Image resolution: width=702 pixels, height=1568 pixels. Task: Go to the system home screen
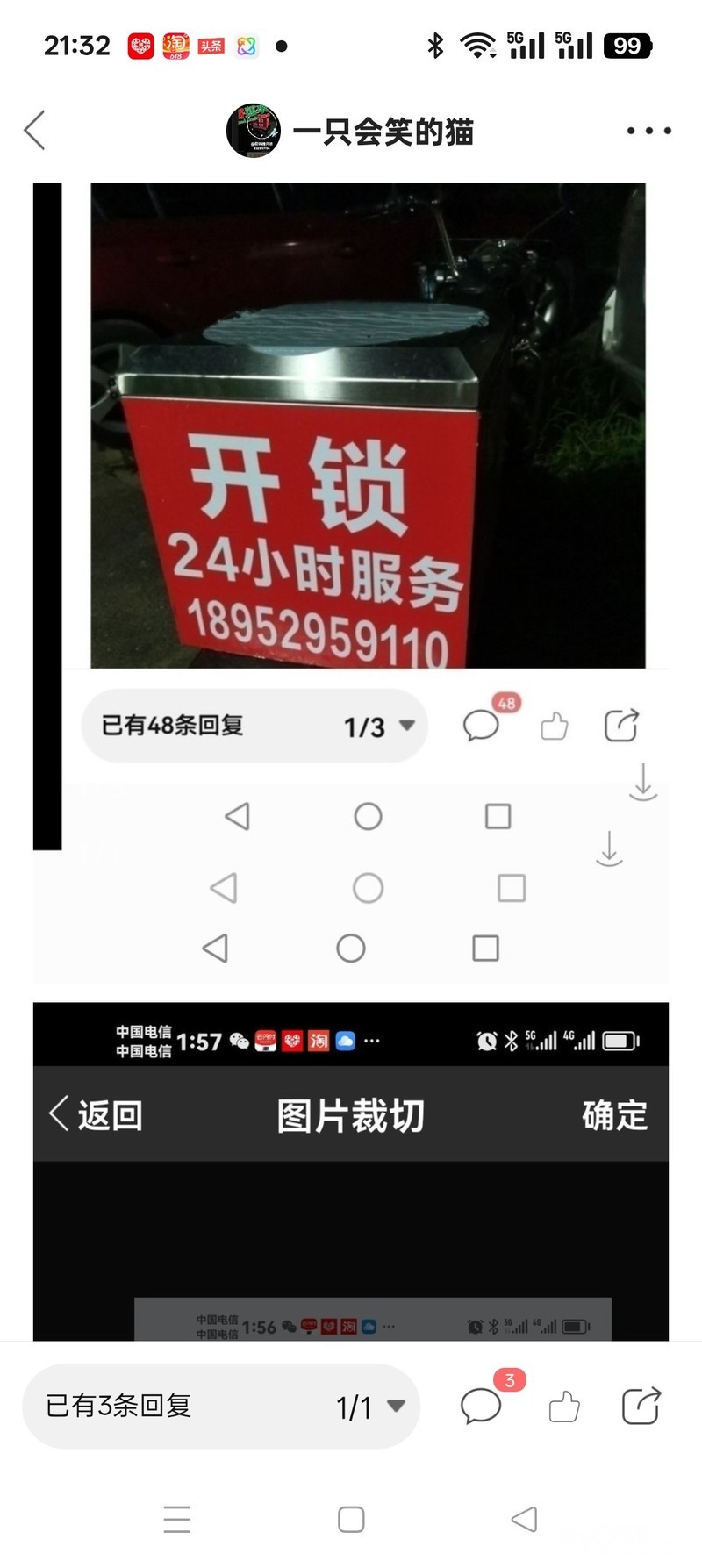pos(351,1520)
